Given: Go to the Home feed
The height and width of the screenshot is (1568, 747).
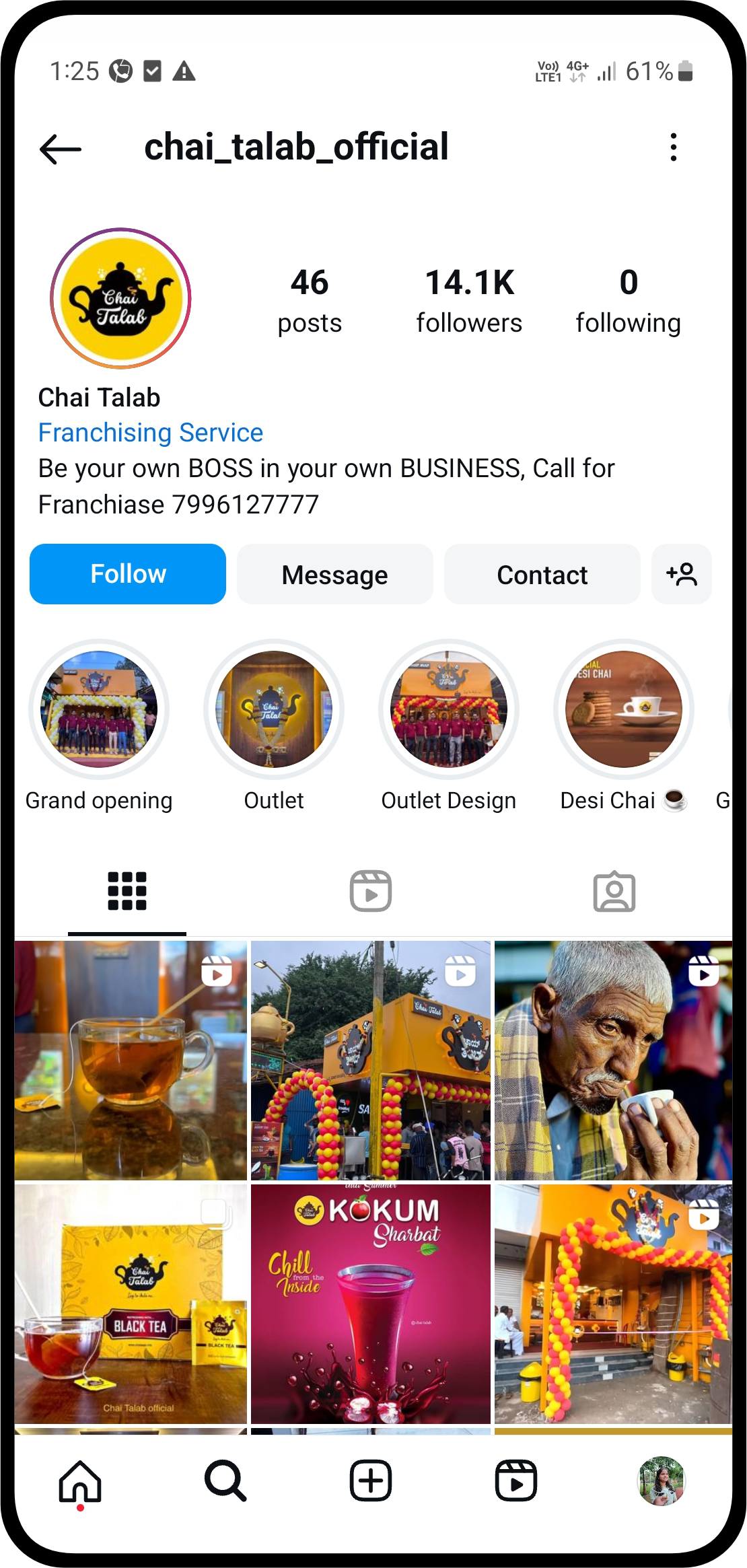Looking at the screenshot, I should [x=80, y=1481].
